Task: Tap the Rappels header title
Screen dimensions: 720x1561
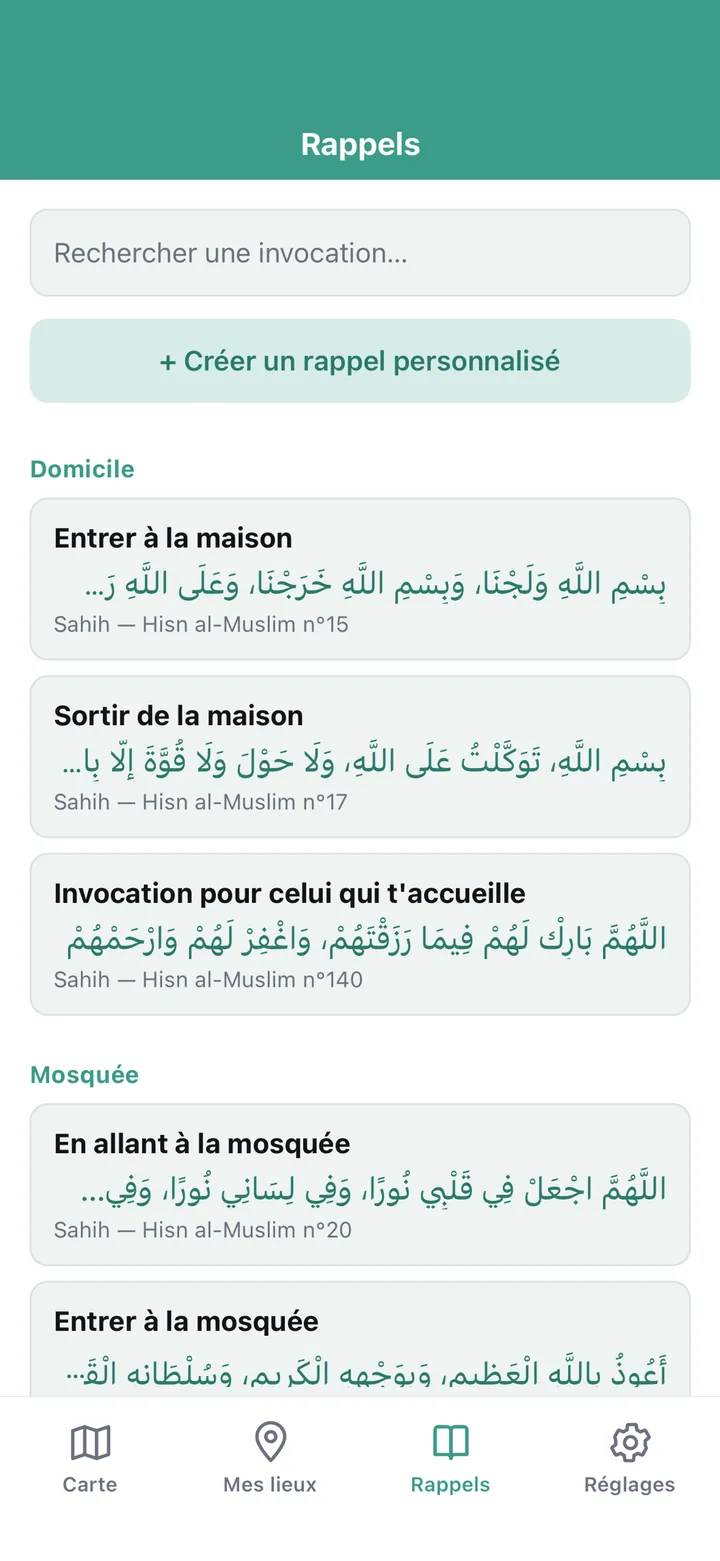Action: click(360, 144)
